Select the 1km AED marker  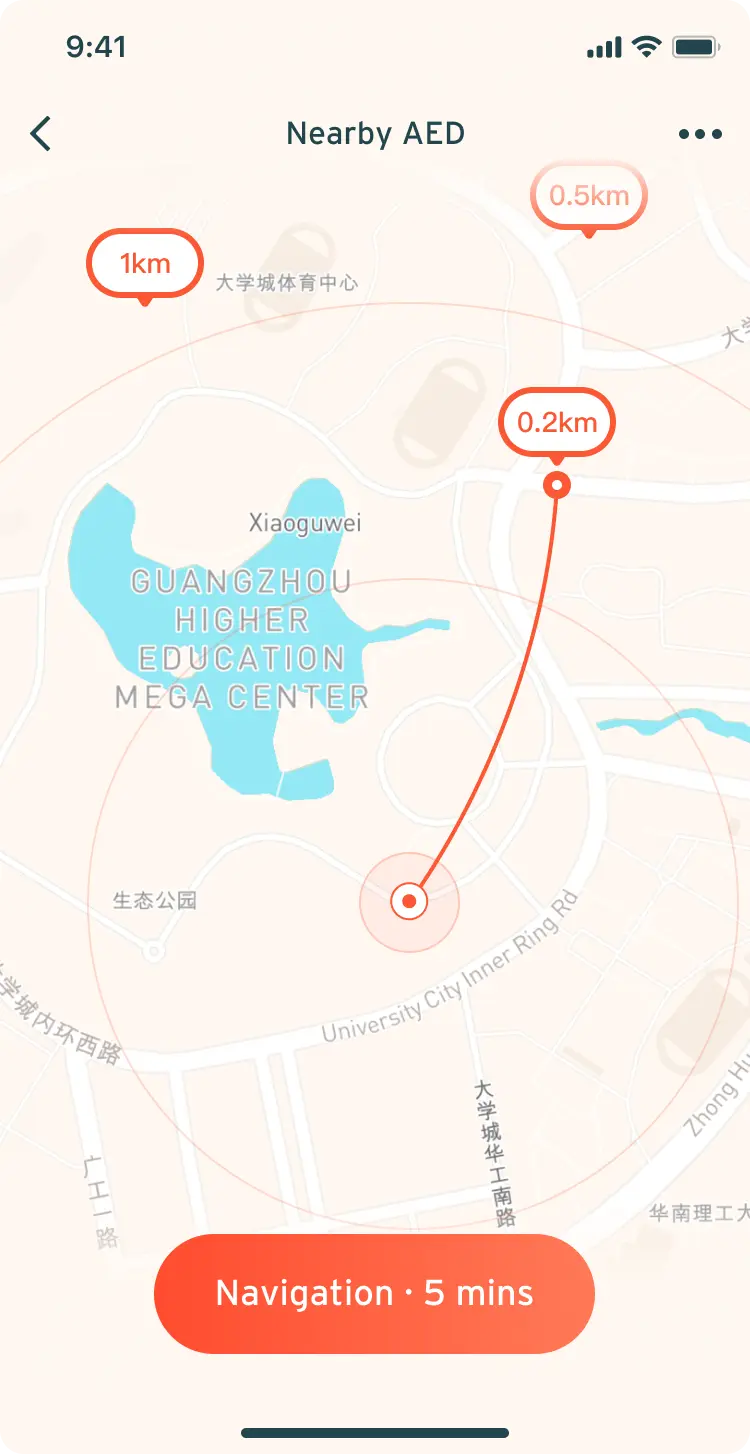(x=145, y=265)
